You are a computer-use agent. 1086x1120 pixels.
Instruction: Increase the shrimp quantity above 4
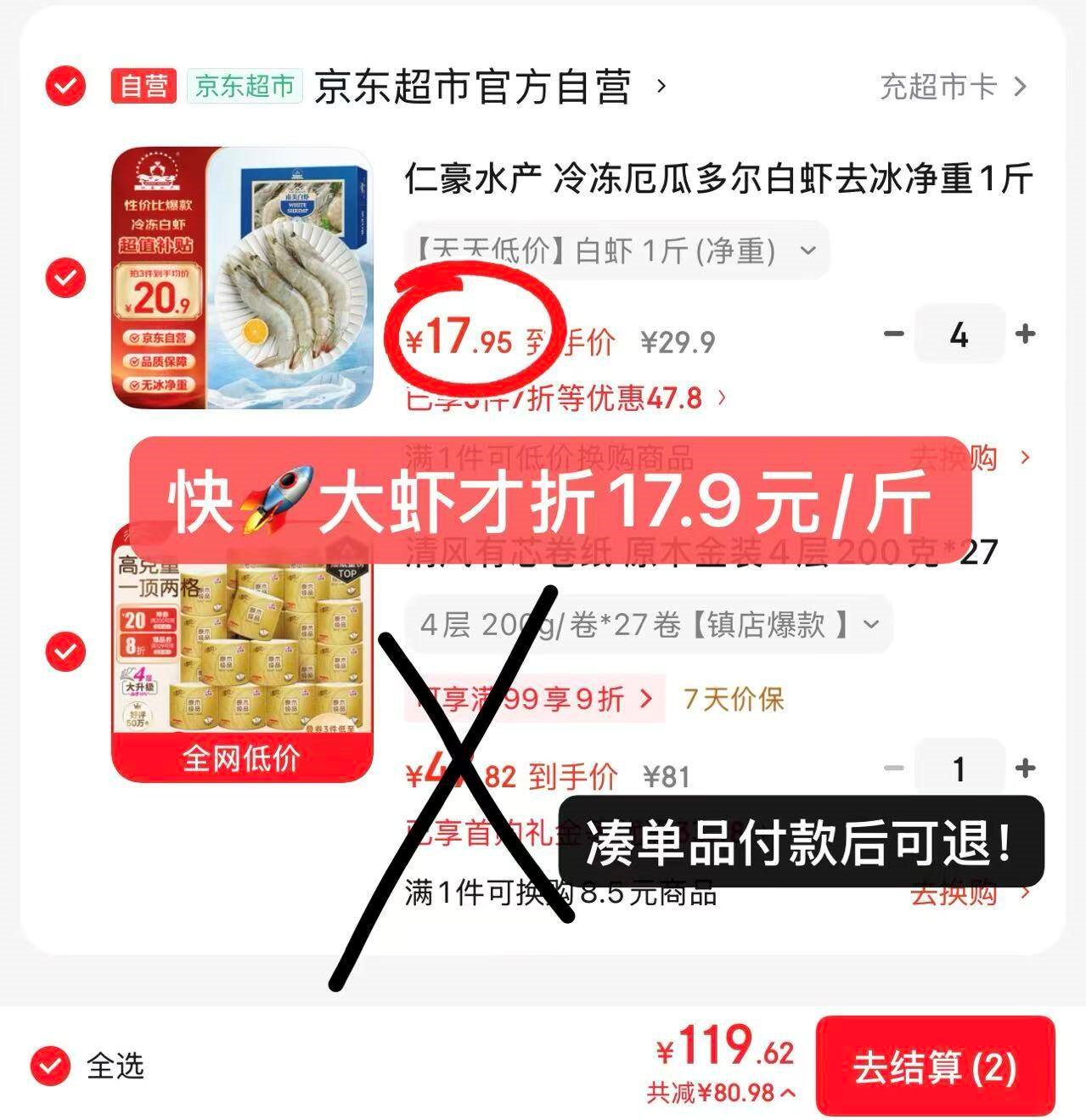[1025, 334]
